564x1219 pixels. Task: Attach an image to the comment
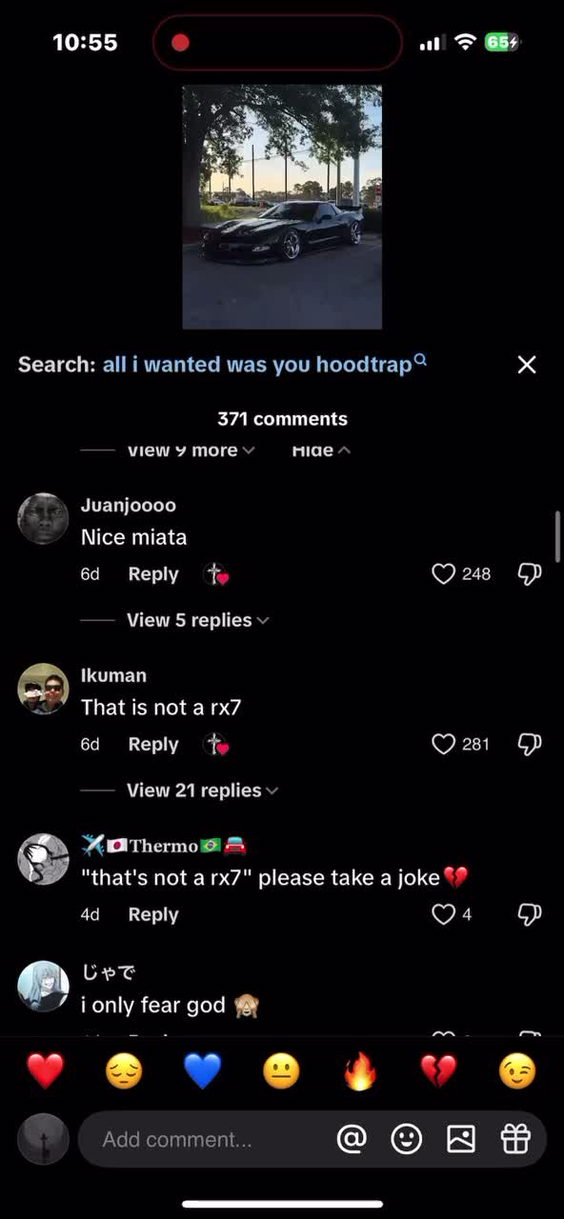coord(461,1138)
